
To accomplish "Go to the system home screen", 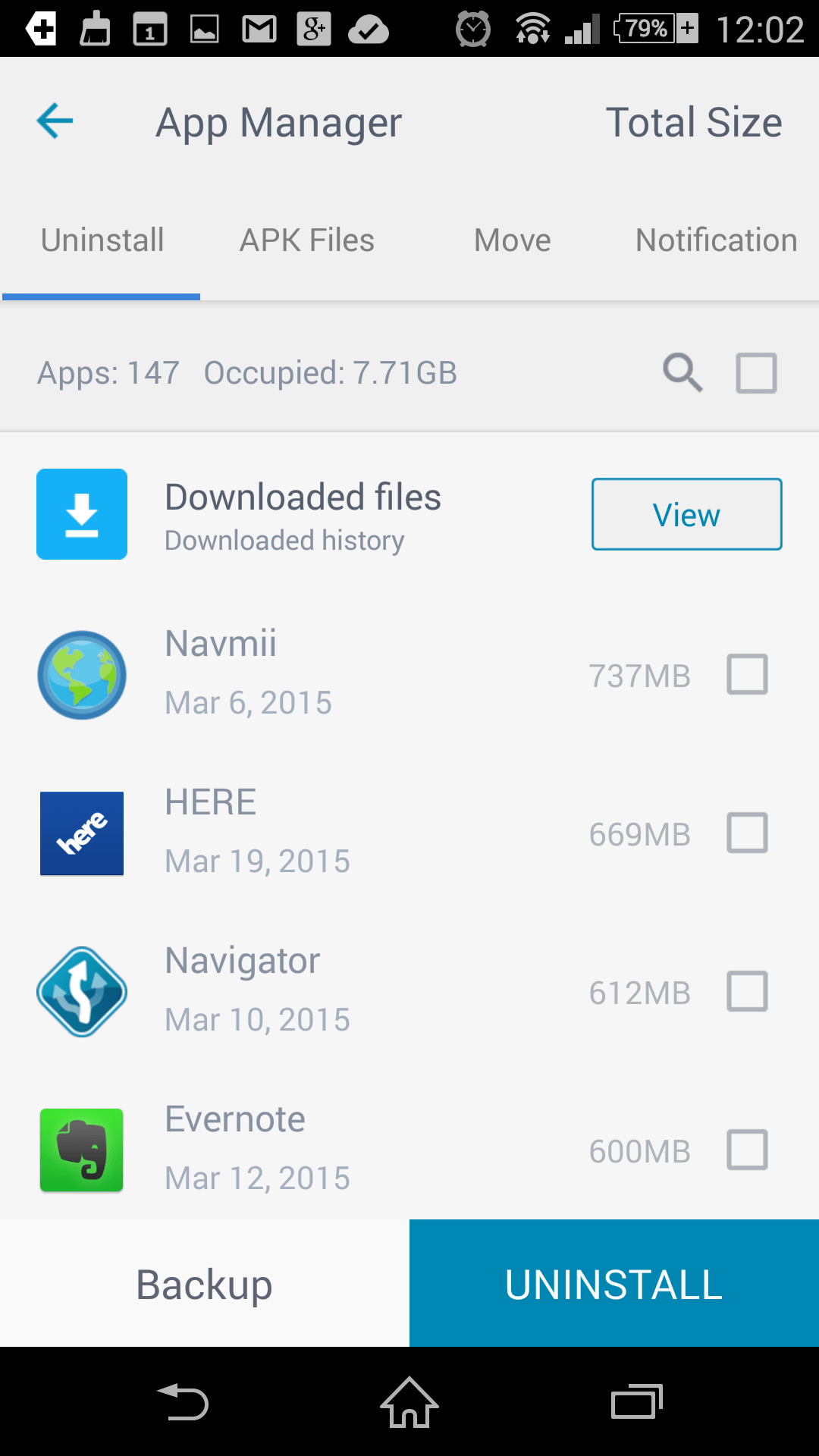I will click(409, 1402).
